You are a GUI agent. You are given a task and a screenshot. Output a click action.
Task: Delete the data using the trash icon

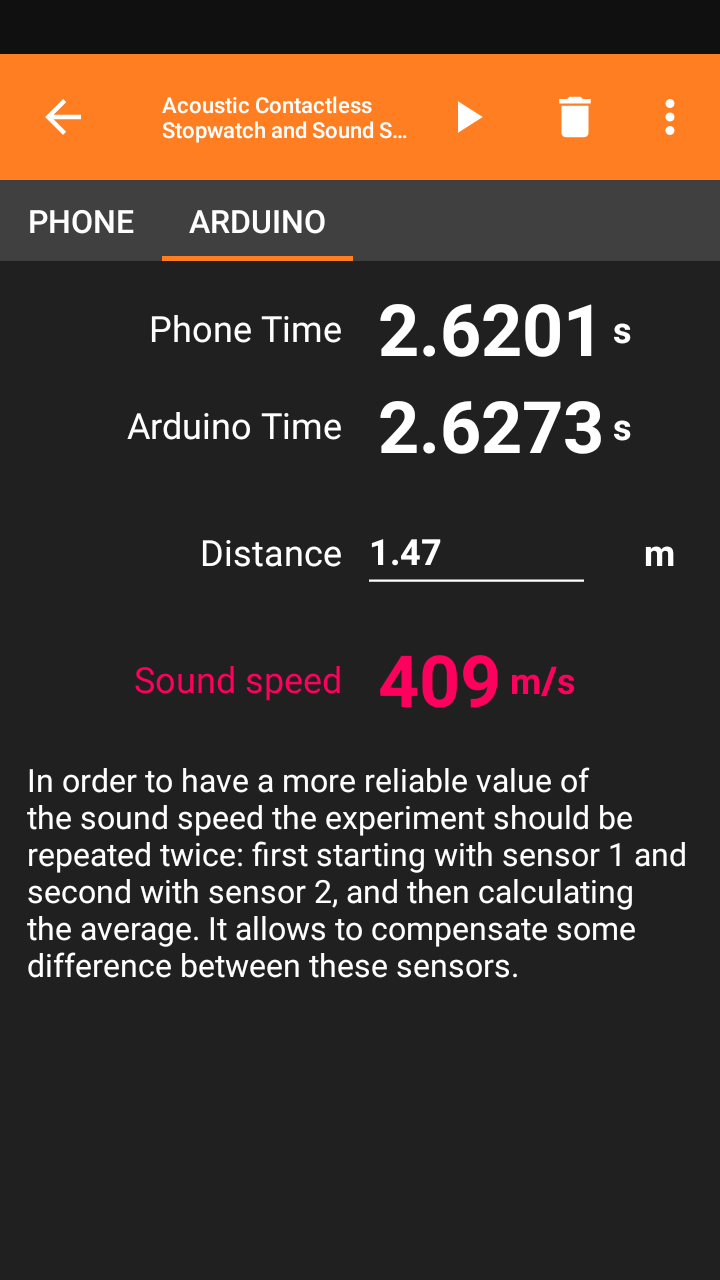pos(575,118)
